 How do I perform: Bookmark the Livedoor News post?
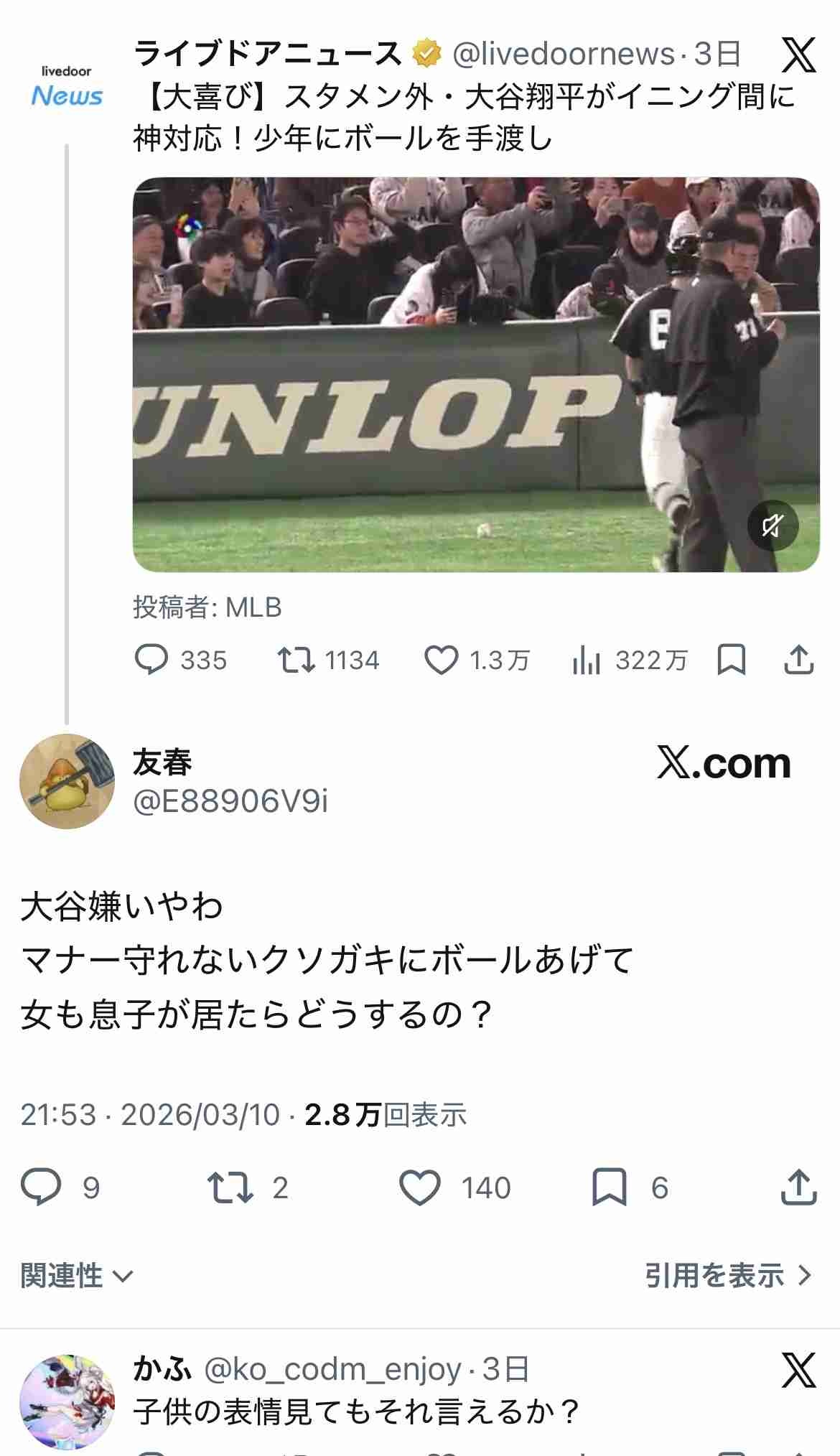click(731, 660)
